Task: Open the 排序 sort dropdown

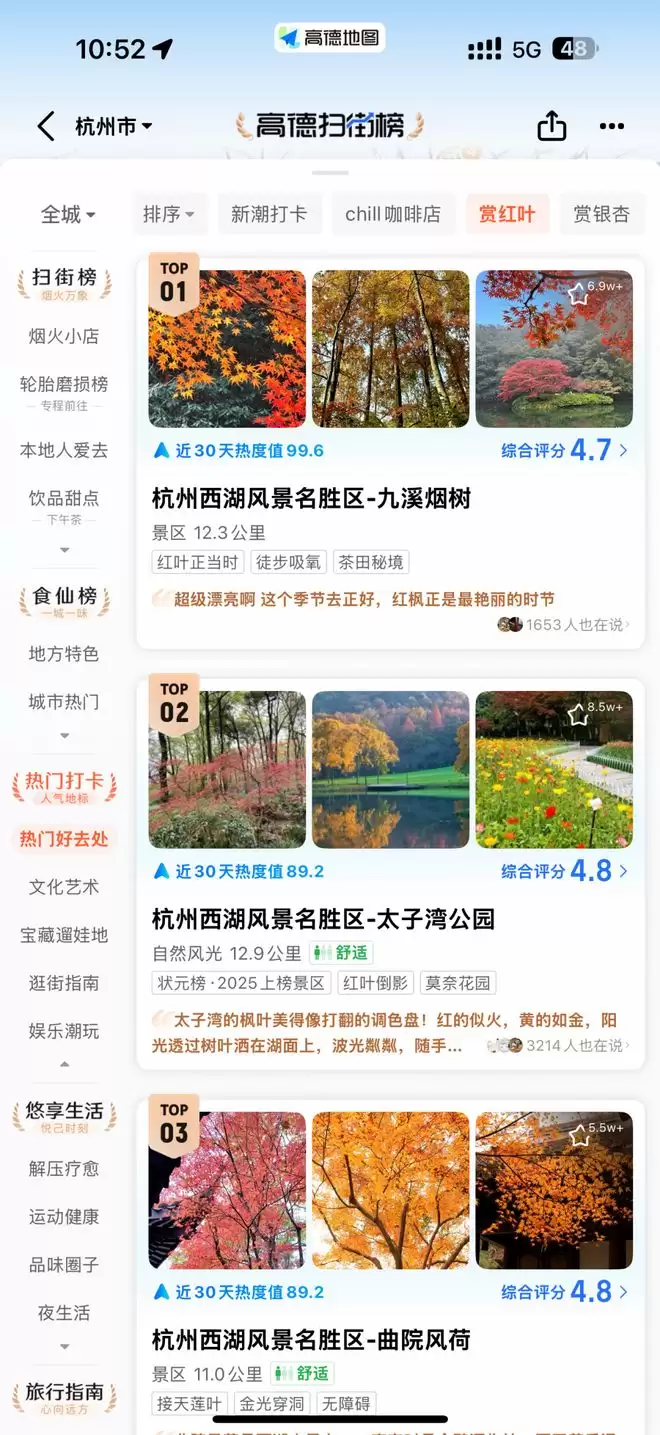Action: [x=168, y=214]
